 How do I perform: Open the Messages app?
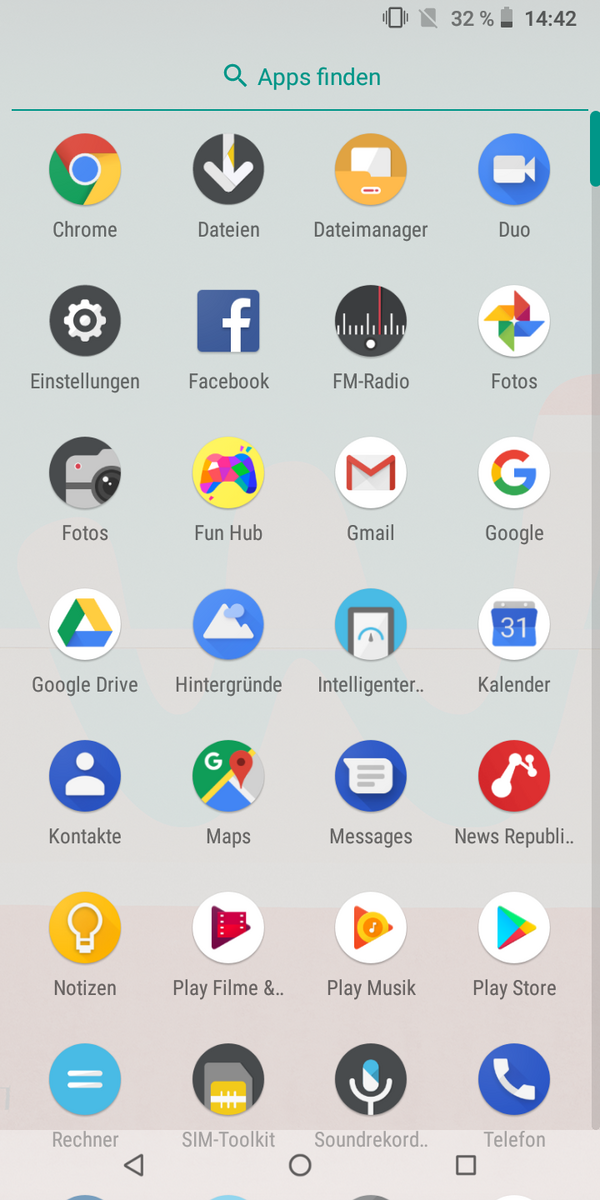[x=370, y=777]
